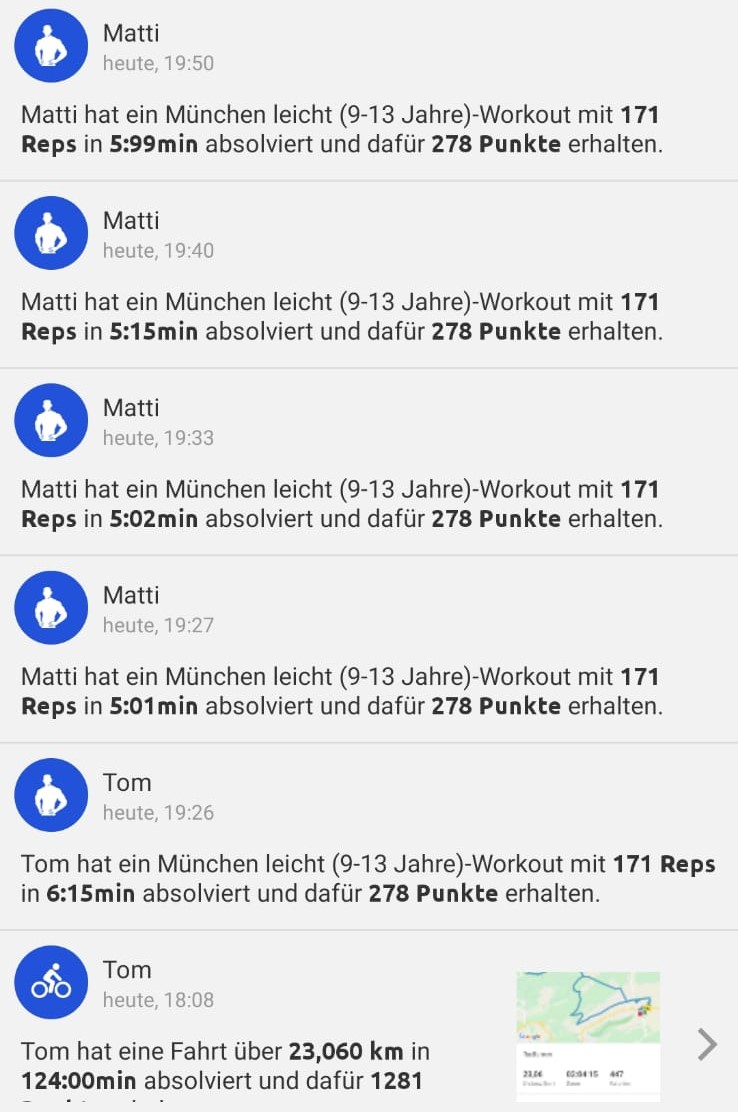Expand Tom's ride details with the chevron
The width and height of the screenshot is (738, 1112).
coord(707,1045)
